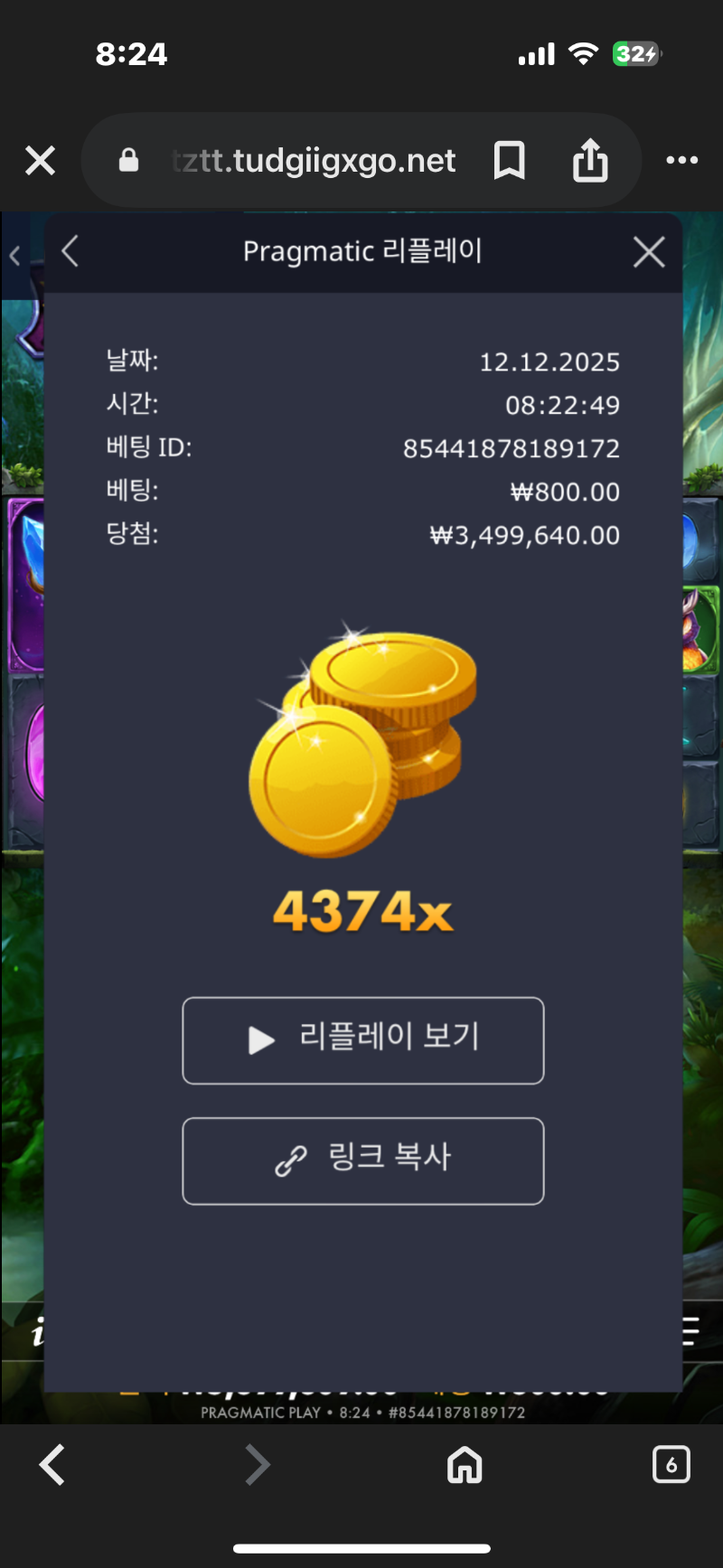Play the replay with 리플레이 보기
The width and height of the screenshot is (723, 1568).
tap(362, 1040)
